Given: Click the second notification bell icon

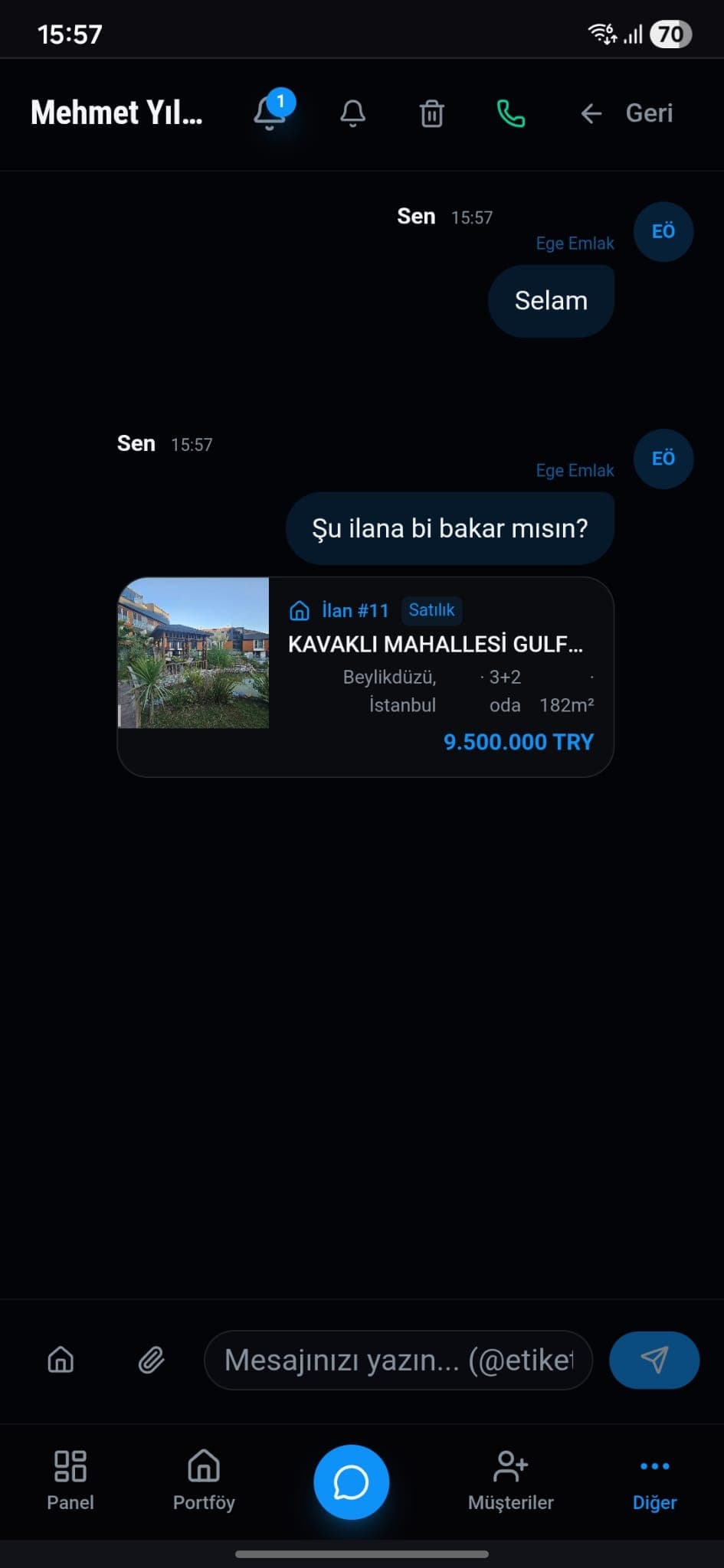Looking at the screenshot, I should [352, 113].
